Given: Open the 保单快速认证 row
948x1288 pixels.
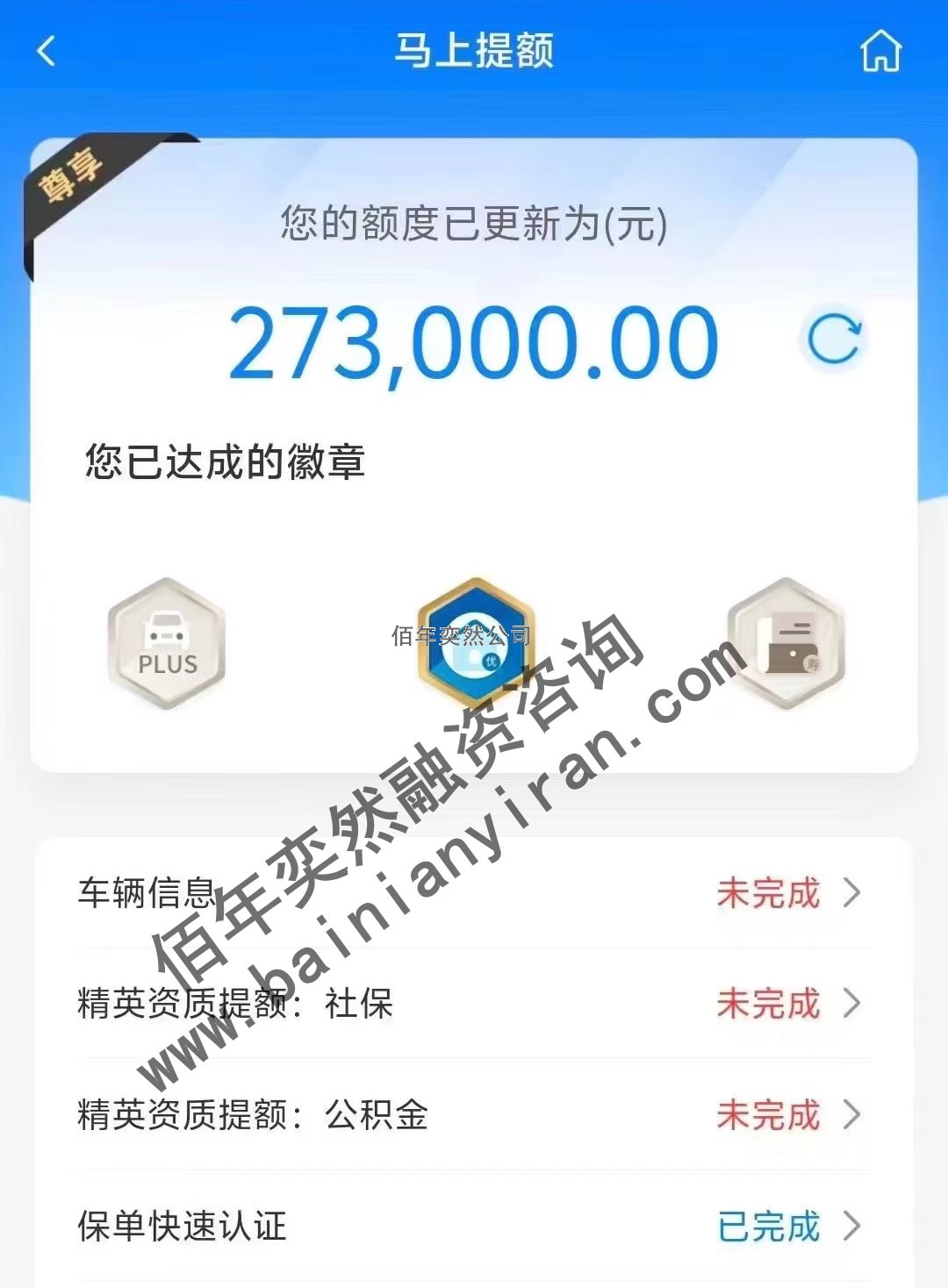Looking at the screenshot, I should tap(474, 1226).
